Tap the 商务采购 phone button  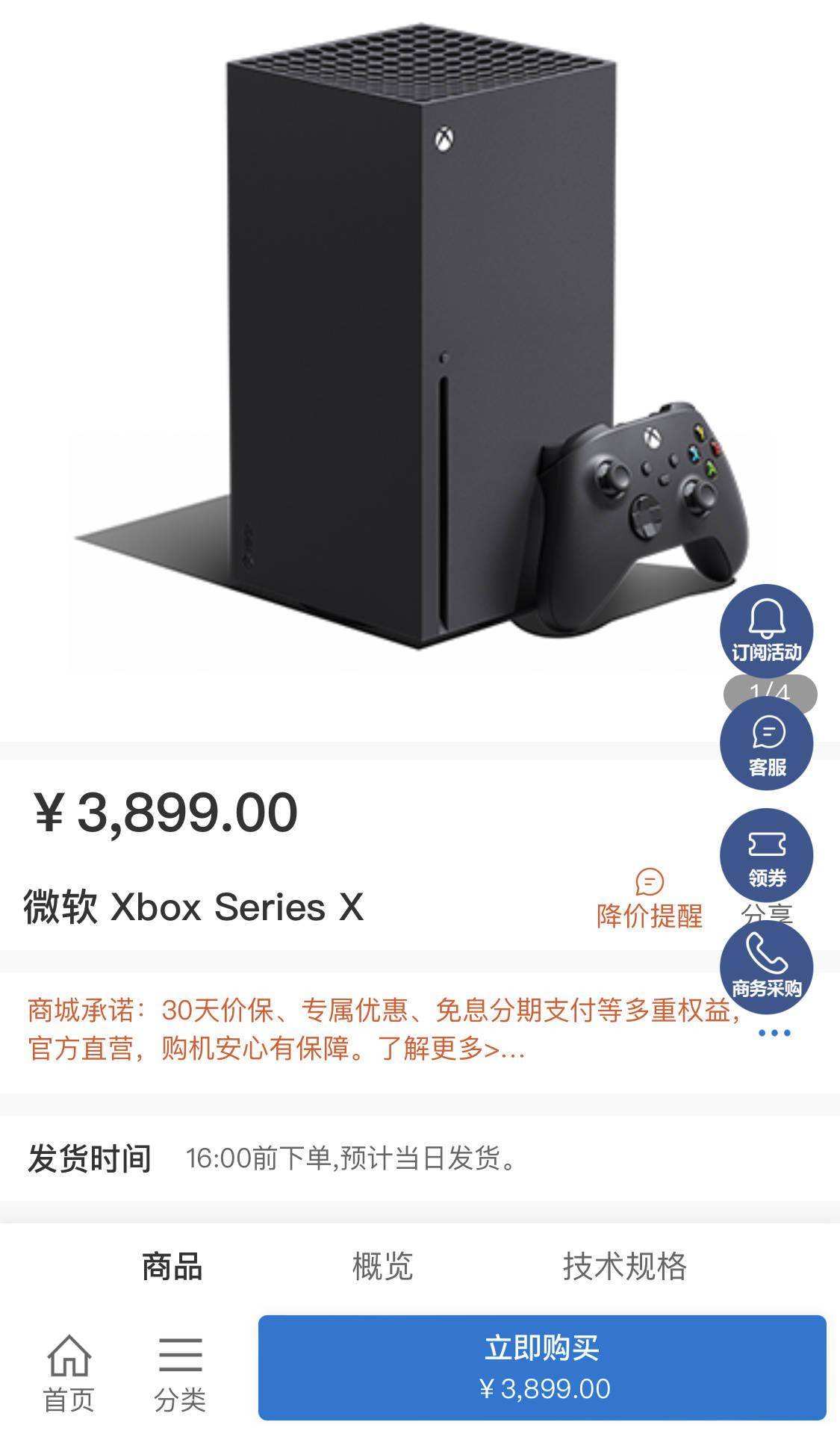click(766, 967)
